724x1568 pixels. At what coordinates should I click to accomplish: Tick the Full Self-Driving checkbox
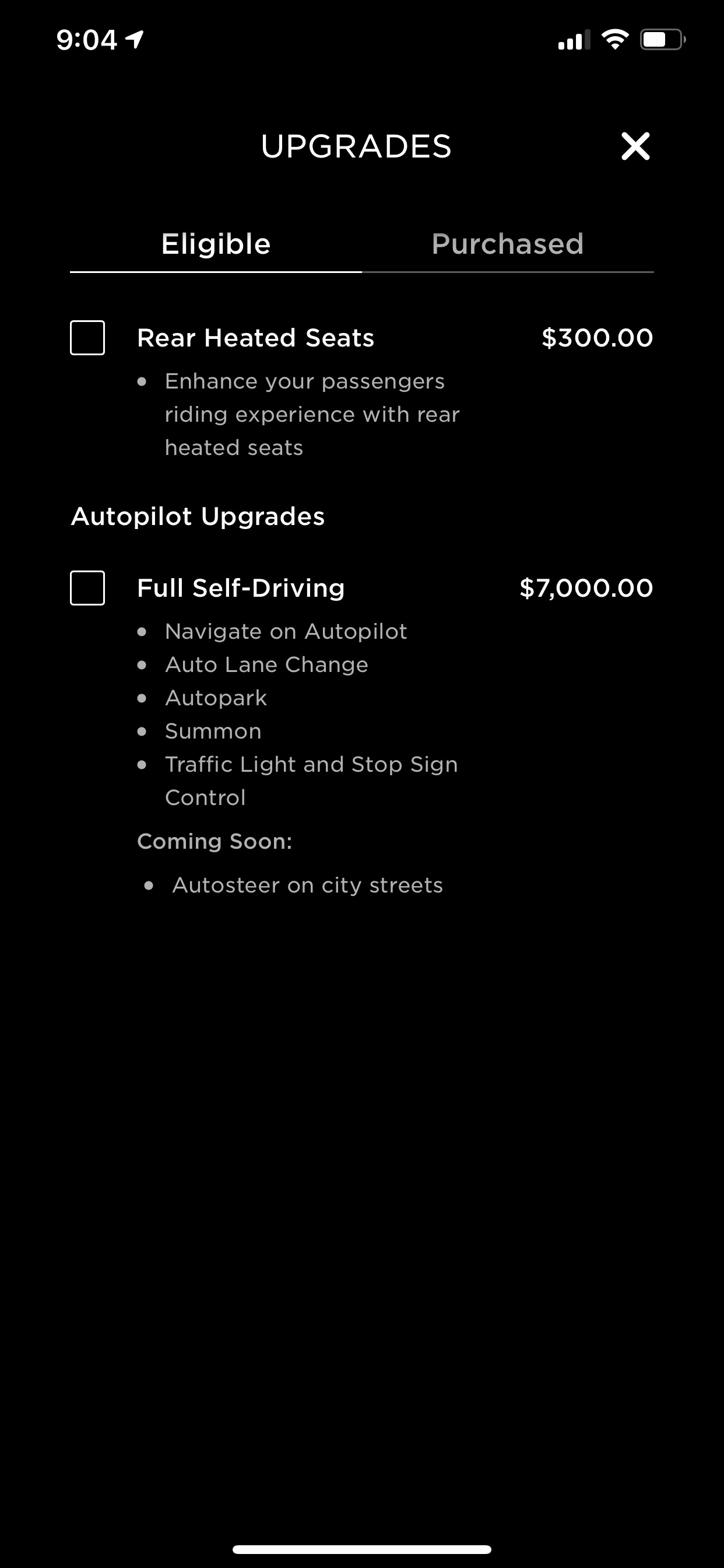pos(87,588)
